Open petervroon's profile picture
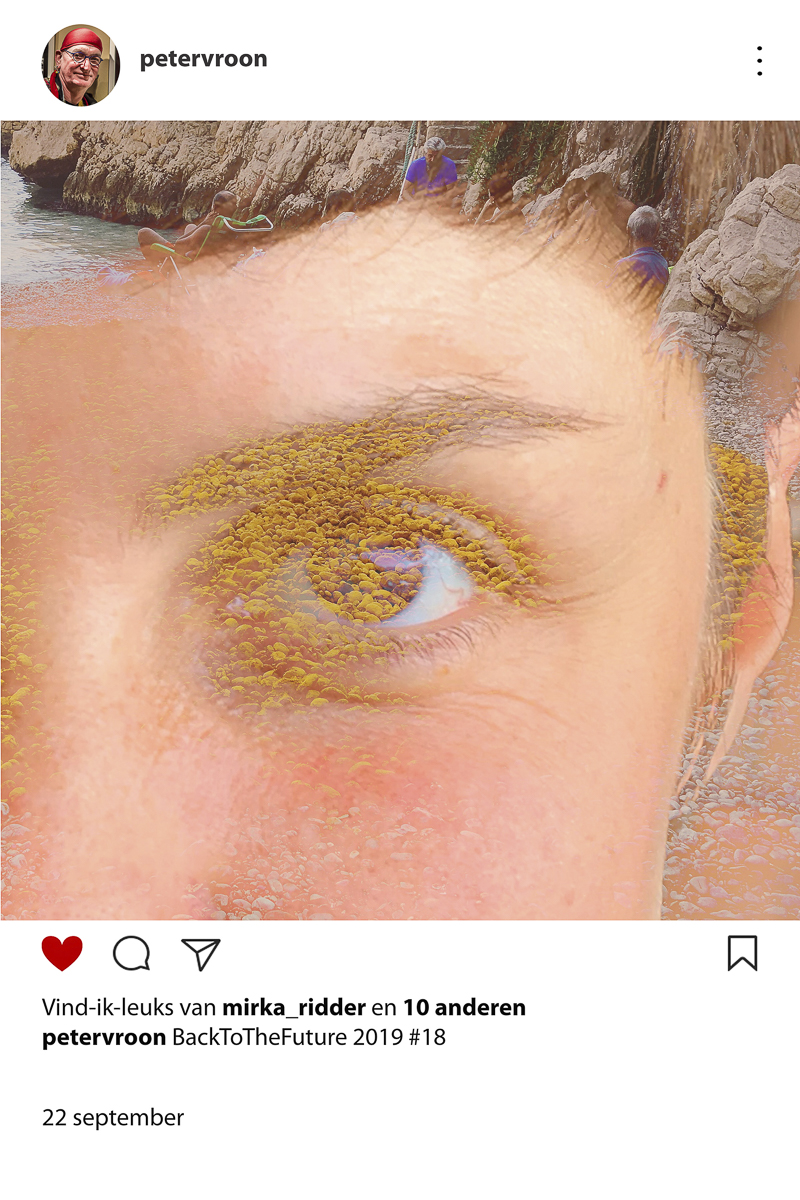Viewport: 800px width, 1200px height. coord(80,65)
